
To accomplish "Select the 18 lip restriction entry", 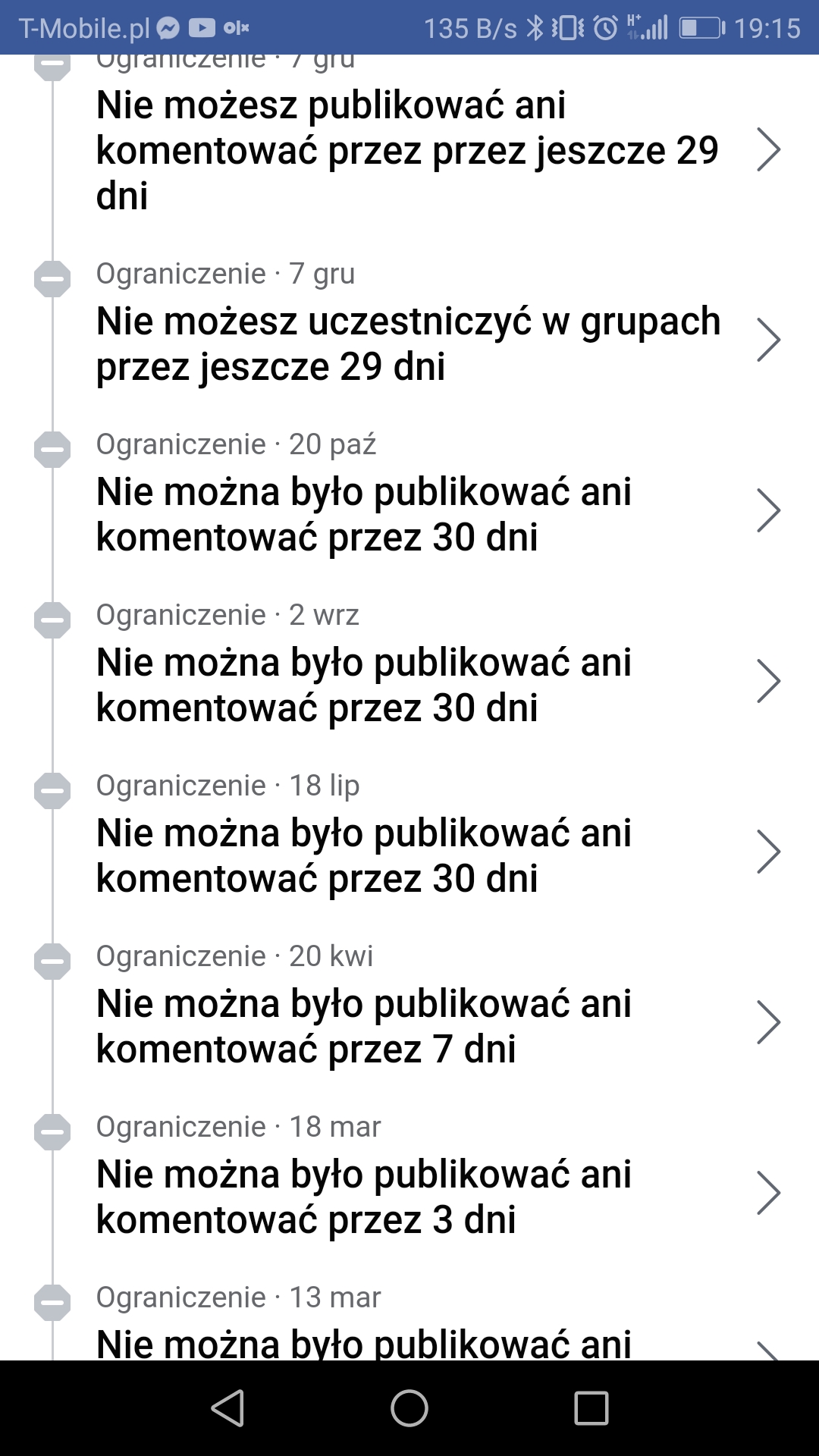I will tap(409, 834).
